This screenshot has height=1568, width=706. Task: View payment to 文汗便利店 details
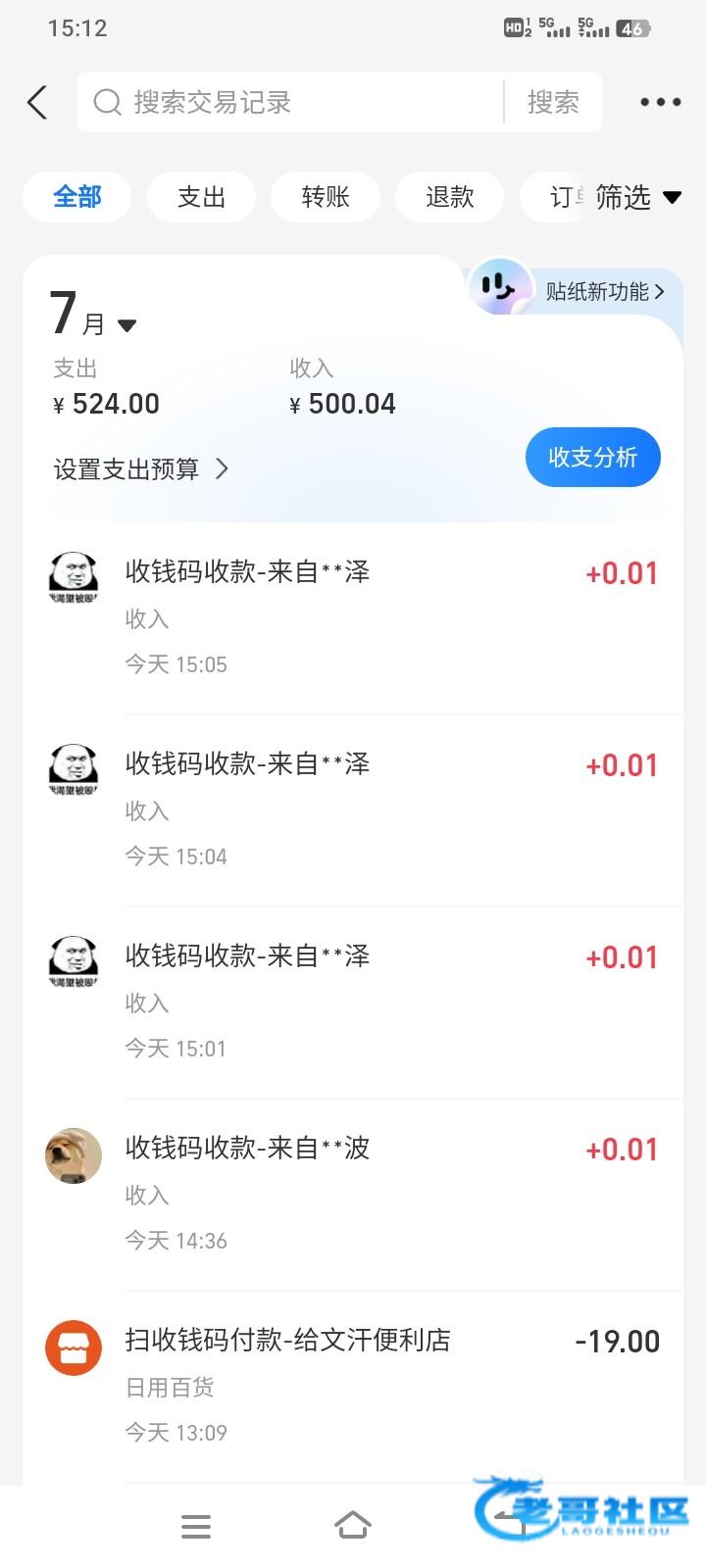pos(353,1386)
